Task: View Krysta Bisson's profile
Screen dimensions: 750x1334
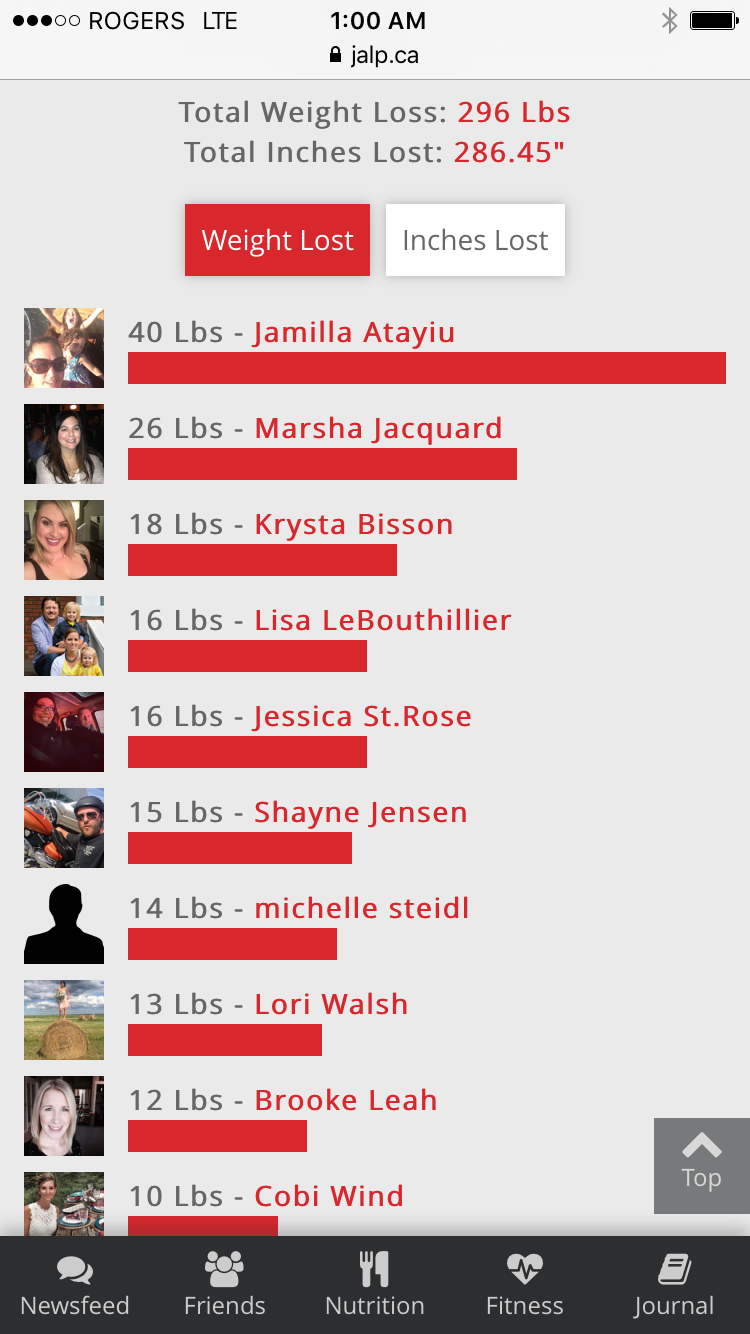Action: [x=353, y=524]
